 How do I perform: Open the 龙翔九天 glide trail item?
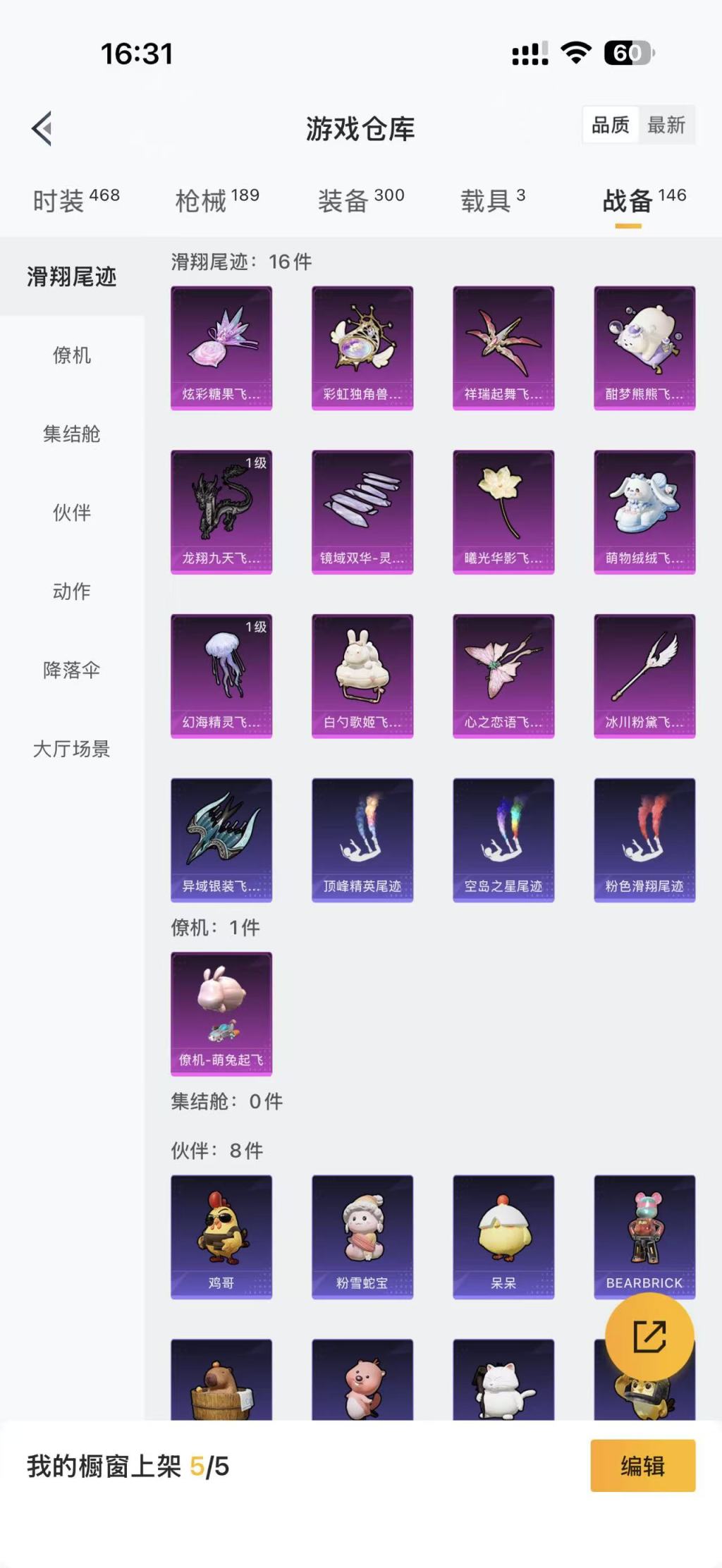click(221, 511)
